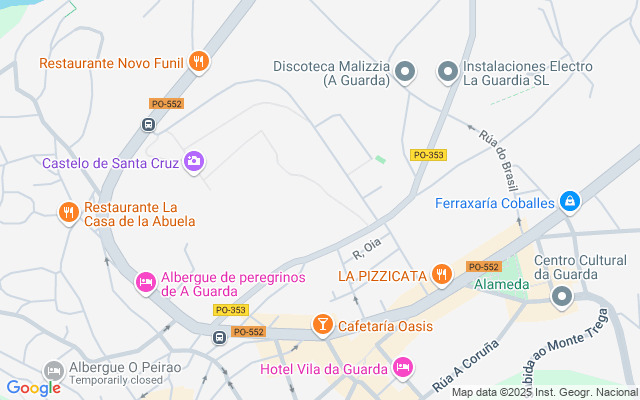Viewport: 640px width, 400px height.
Task: Open the Google logo link
Action: coord(33,388)
